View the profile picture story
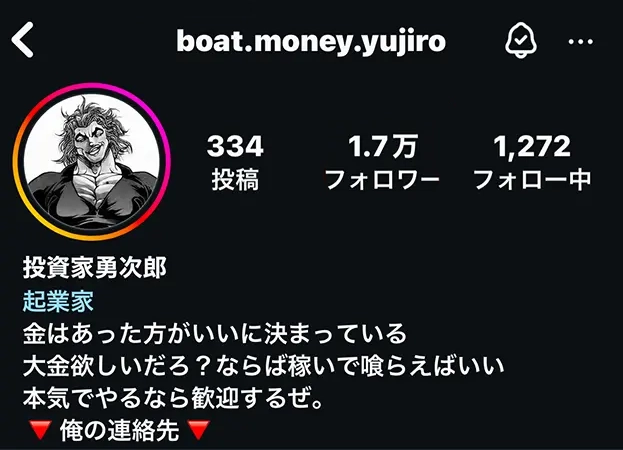623x450 pixels. [x=92, y=162]
